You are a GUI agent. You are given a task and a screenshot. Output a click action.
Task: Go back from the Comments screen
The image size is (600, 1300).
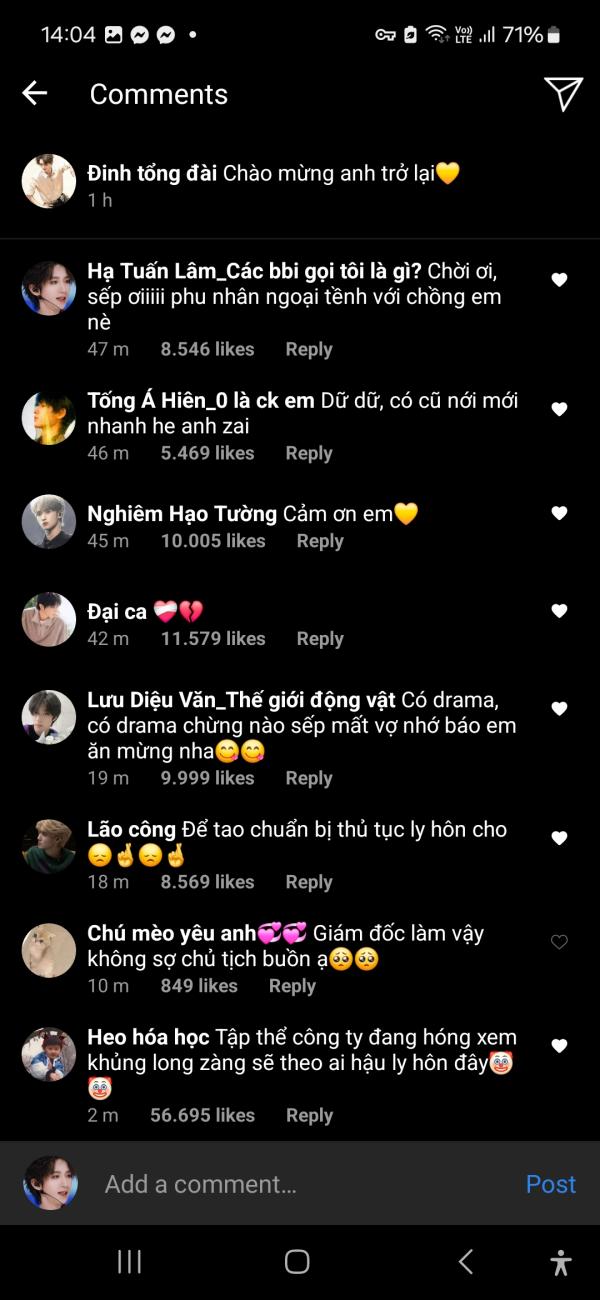35,93
